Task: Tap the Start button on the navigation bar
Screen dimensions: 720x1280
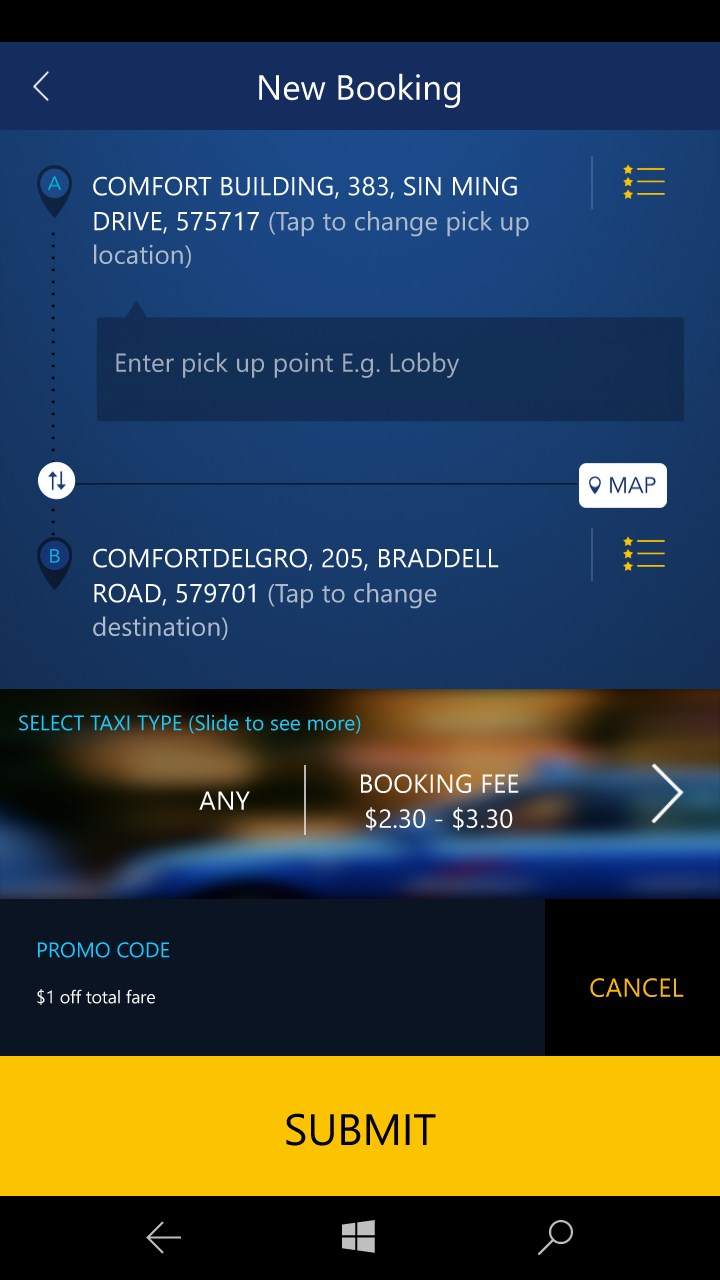Action: [360, 1237]
